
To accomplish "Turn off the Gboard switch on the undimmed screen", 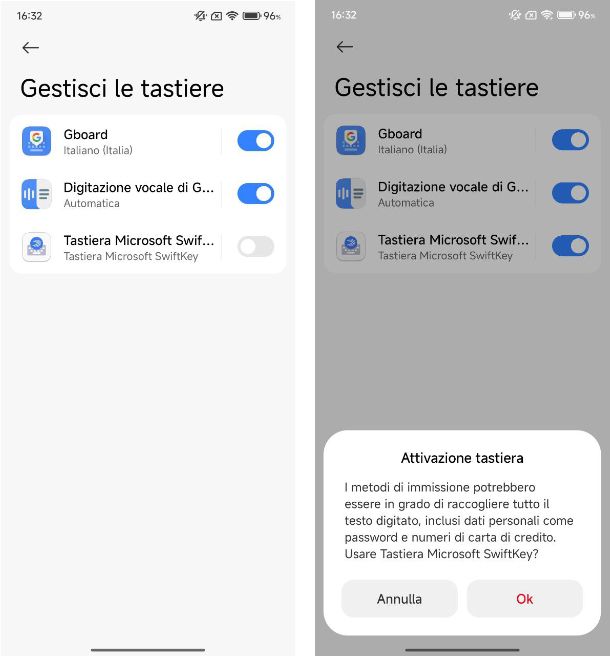I will click(255, 141).
